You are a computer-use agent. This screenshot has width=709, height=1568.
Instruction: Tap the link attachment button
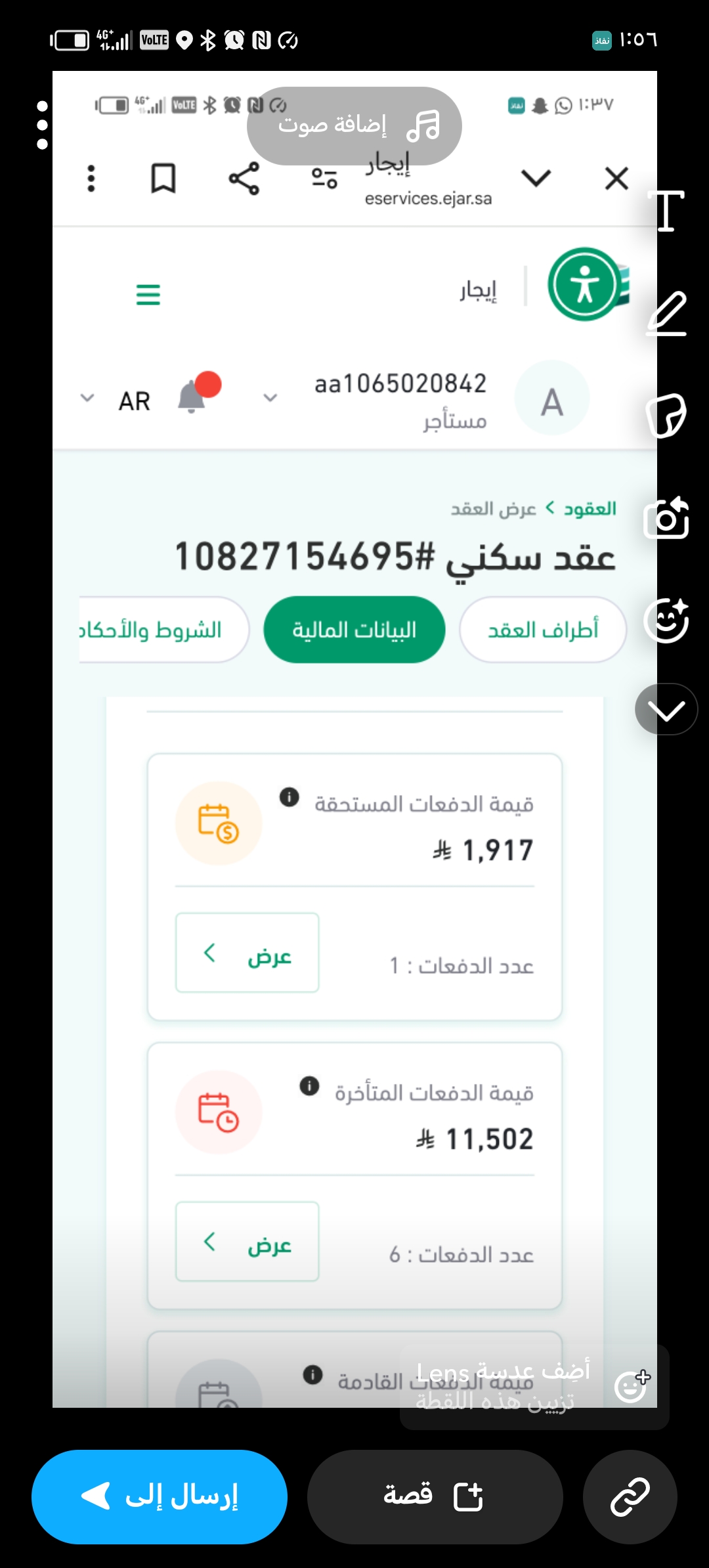630,1496
